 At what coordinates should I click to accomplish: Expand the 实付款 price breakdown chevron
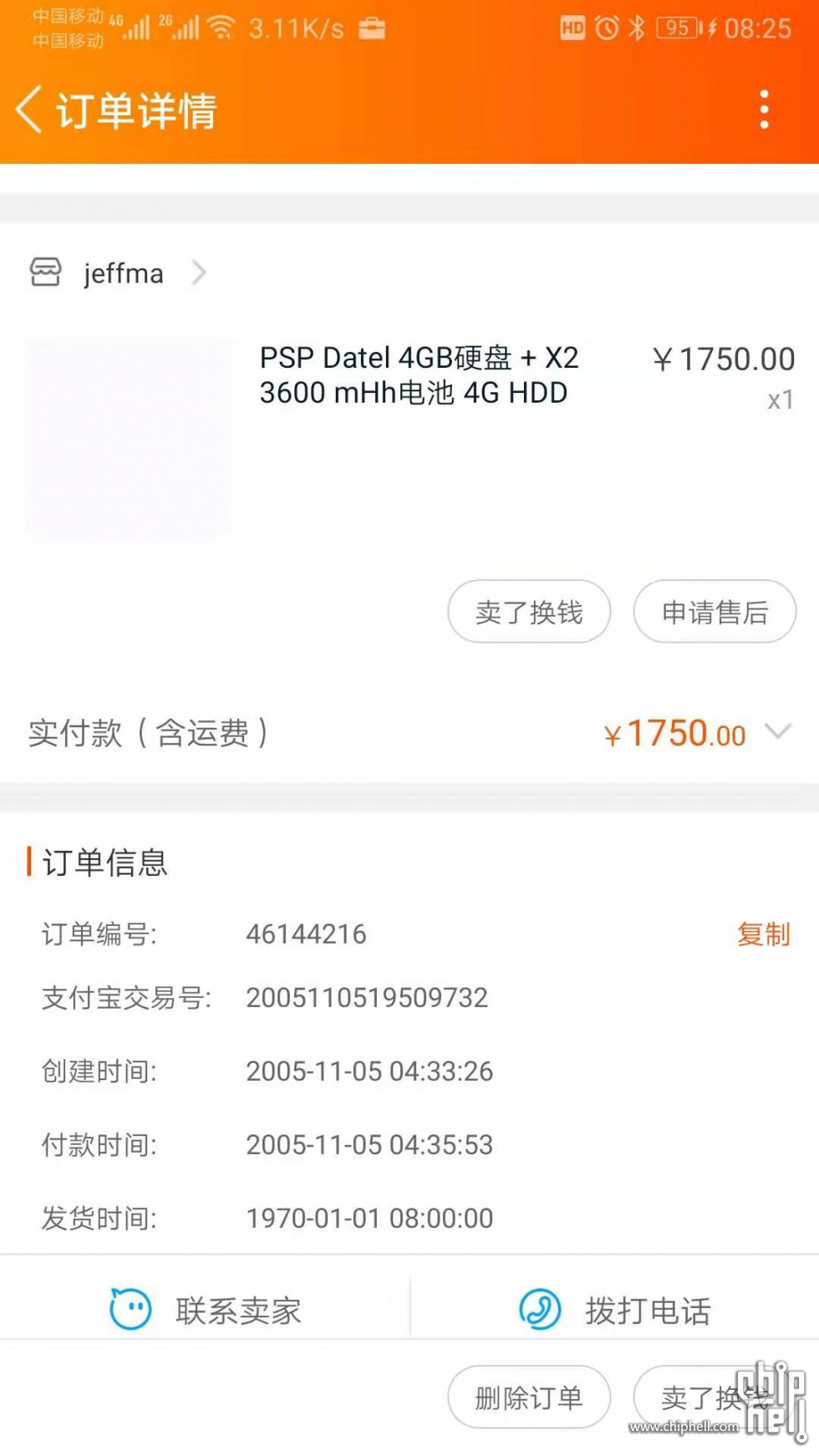pos(778,732)
